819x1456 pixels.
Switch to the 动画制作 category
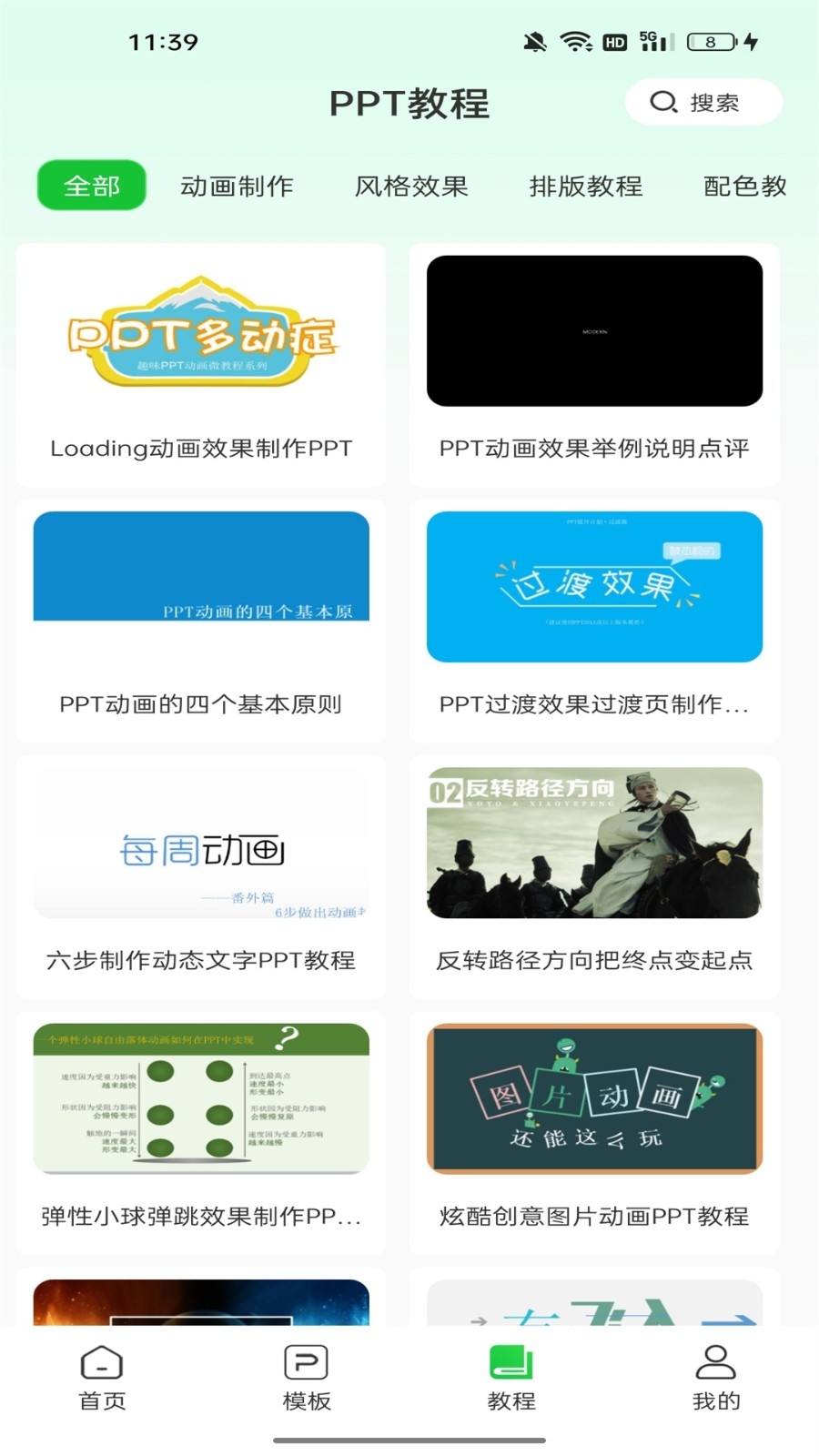(x=237, y=186)
